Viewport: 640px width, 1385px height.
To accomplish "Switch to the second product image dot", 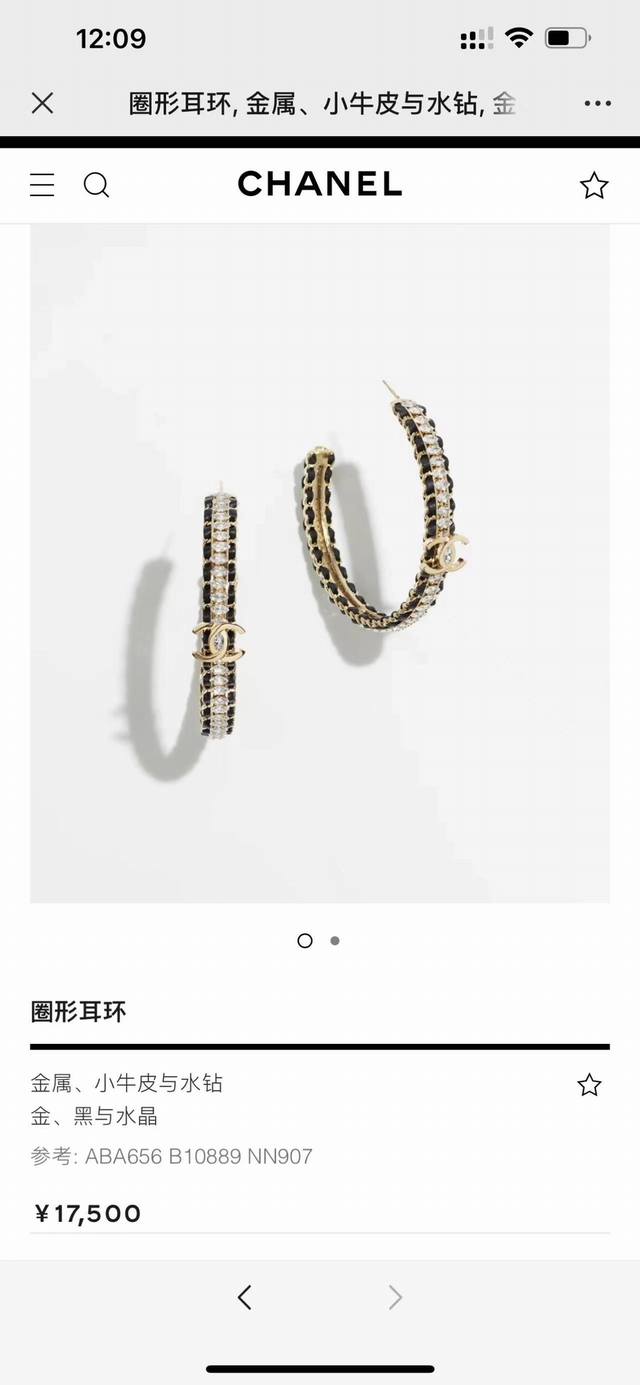I will tap(335, 940).
